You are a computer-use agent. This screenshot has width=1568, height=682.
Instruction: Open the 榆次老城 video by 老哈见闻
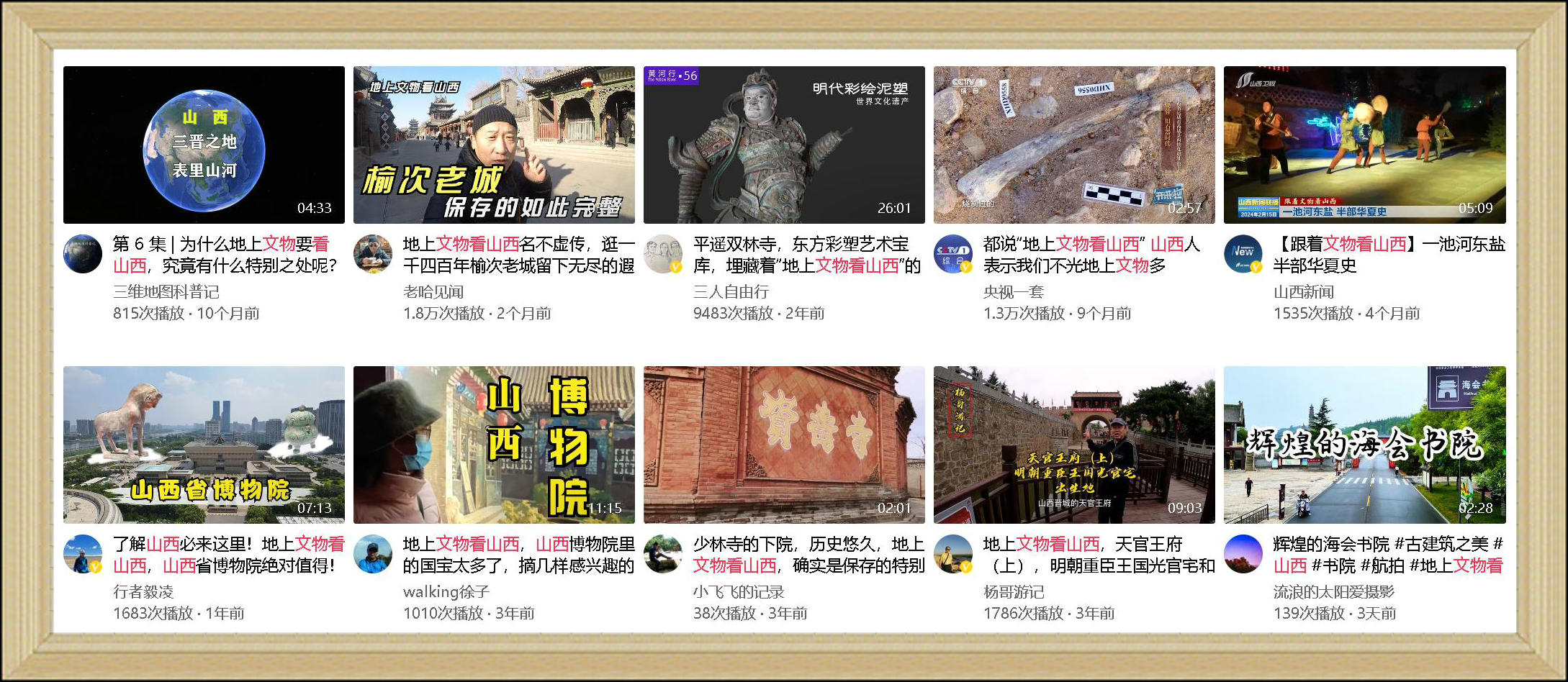(494, 145)
